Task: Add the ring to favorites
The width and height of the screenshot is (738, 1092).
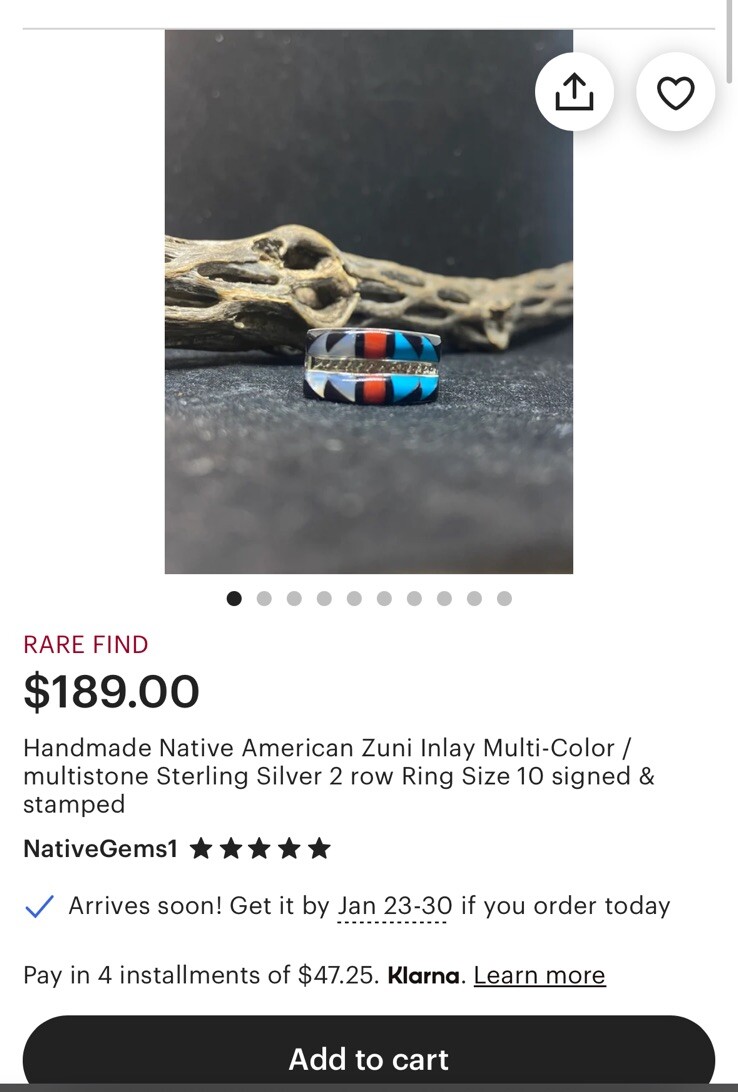Action: 675,93
